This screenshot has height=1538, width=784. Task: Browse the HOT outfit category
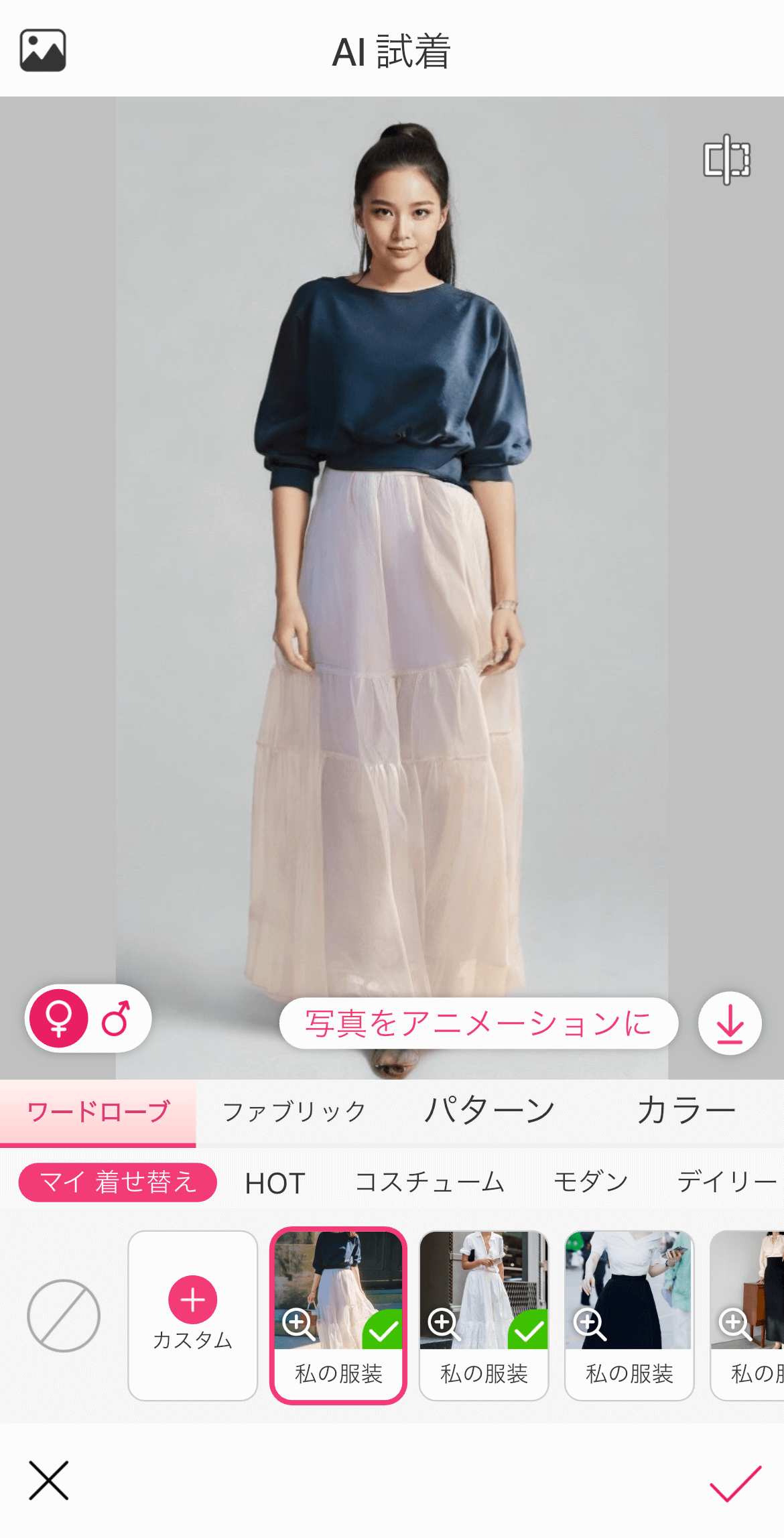coord(275,1183)
